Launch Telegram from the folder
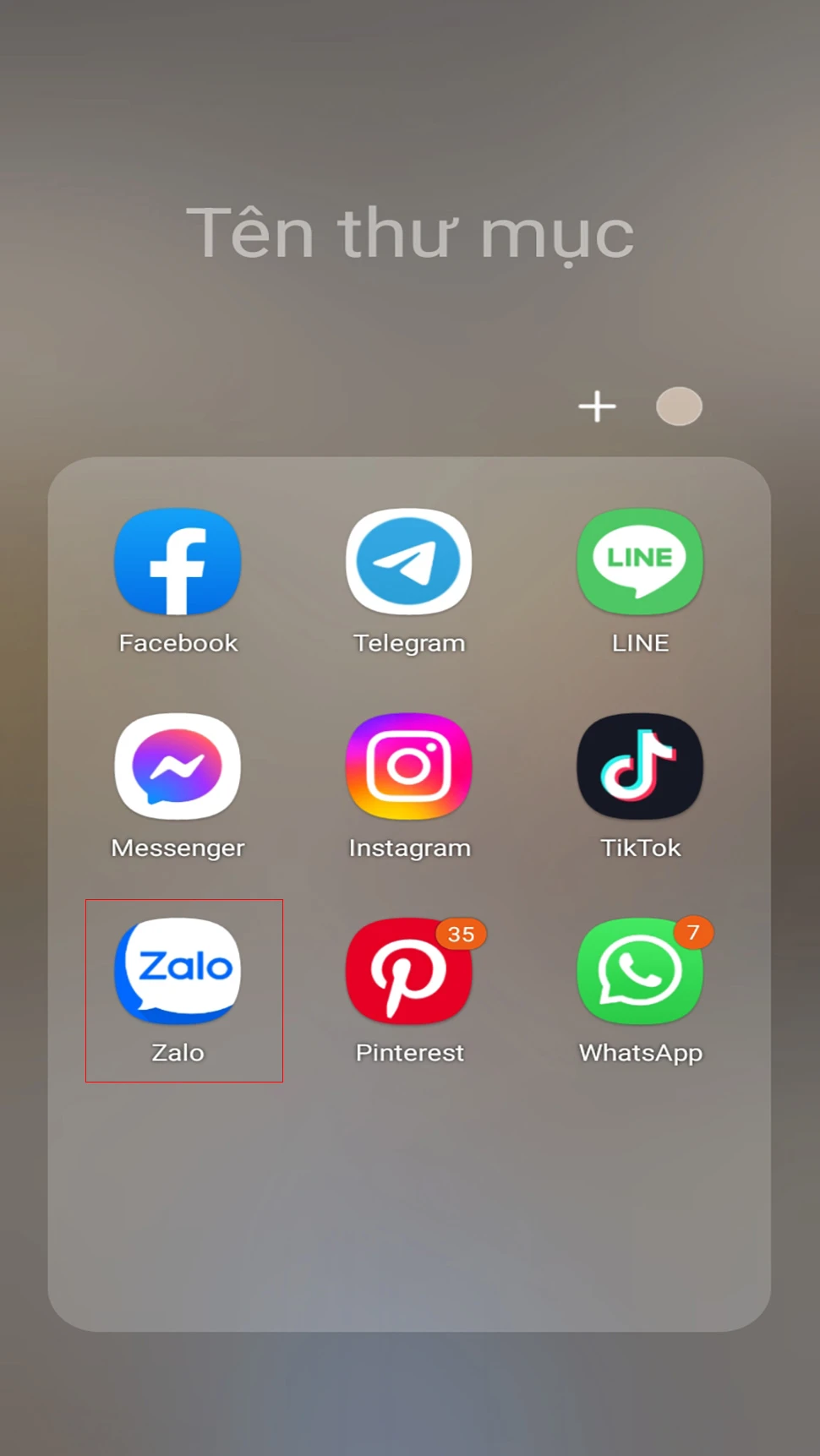This screenshot has width=820, height=1456. [x=409, y=562]
